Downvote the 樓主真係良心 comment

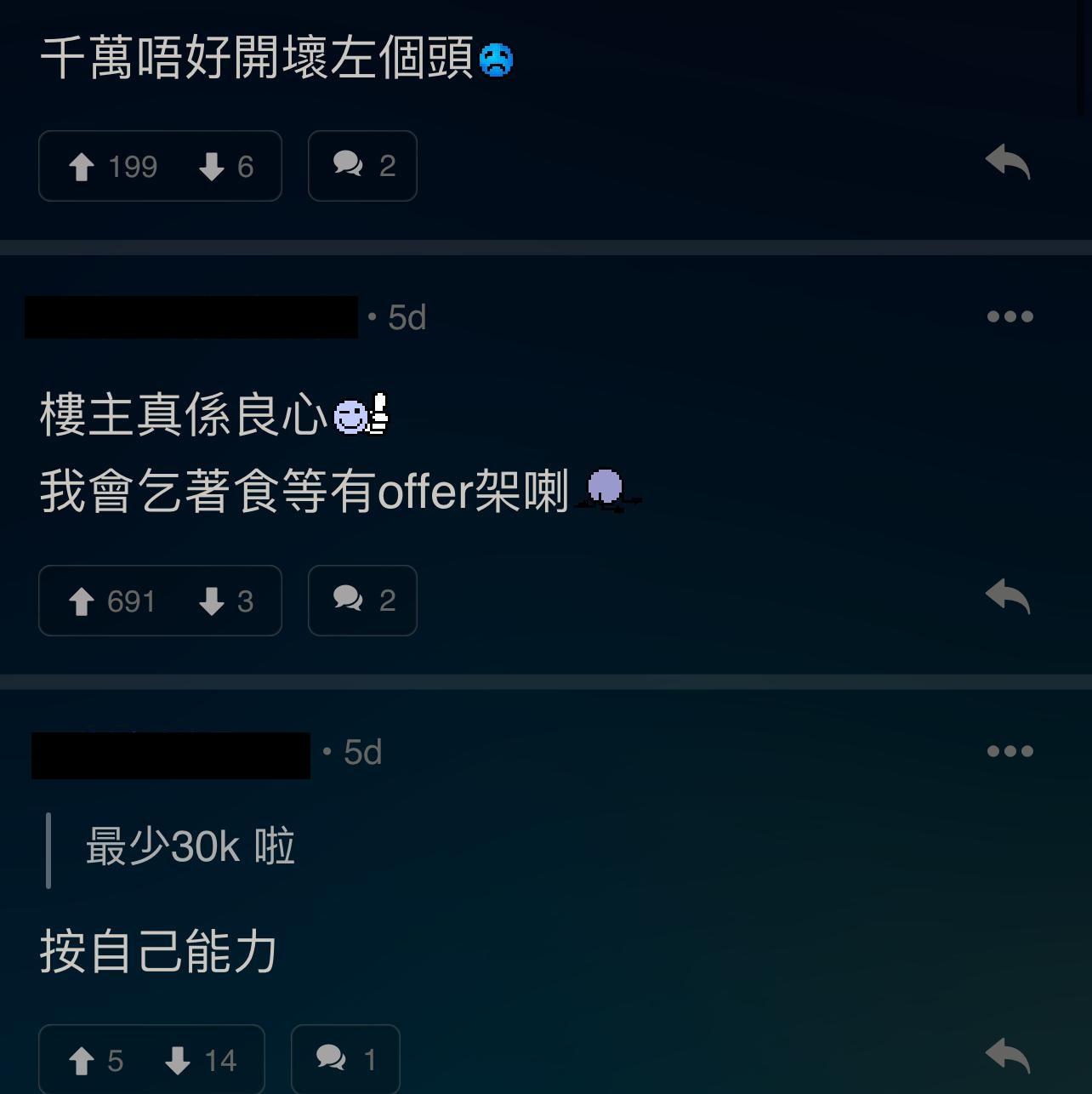212,601
